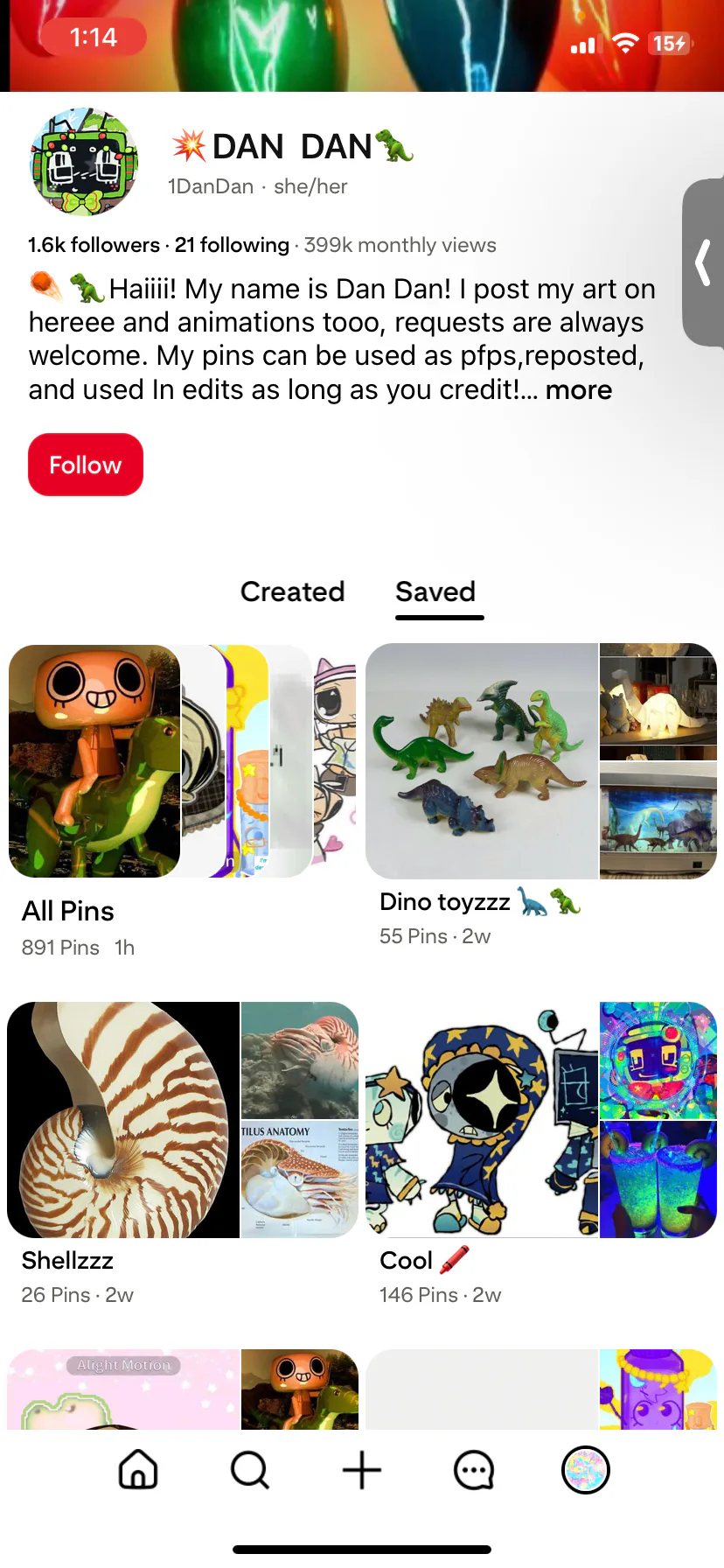Follow DAN DAN's profile
This screenshot has height=1568, width=724.
click(x=85, y=465)
